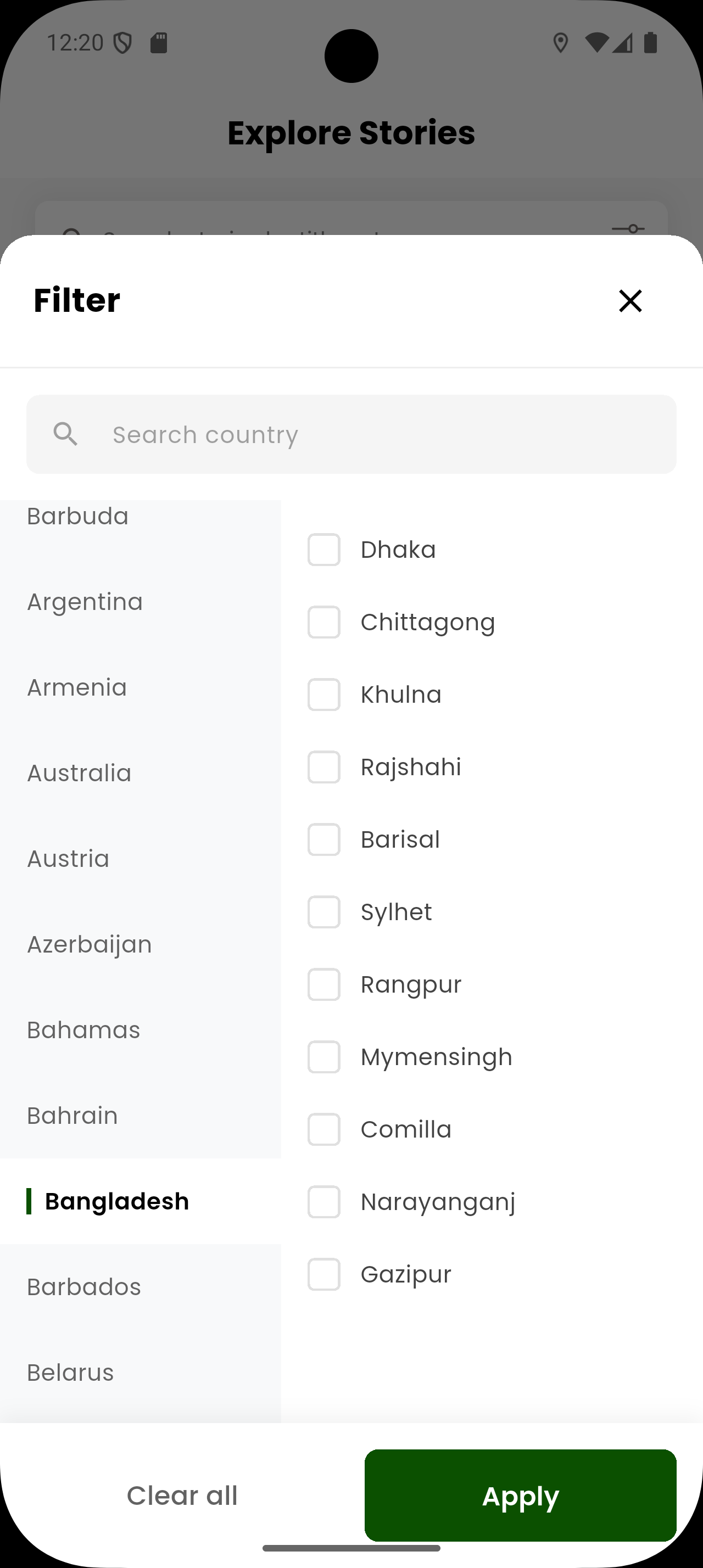The image size is (703, 1568).
Task: Close the Filter sheet
Action: tap(630, 301)
